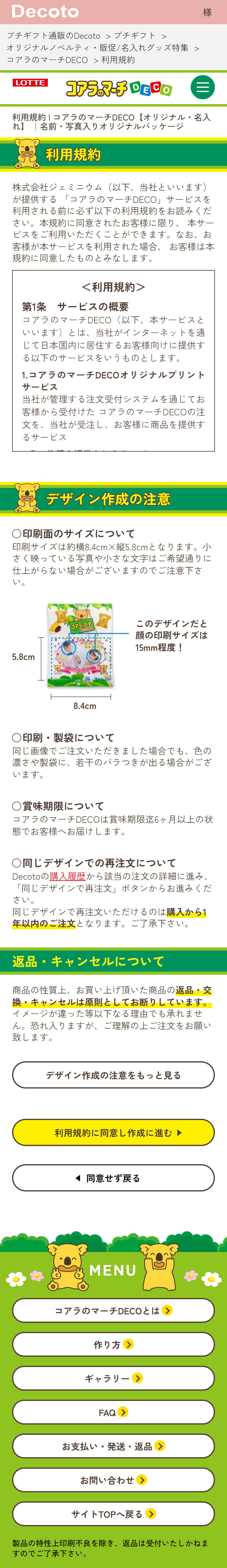Open the プチギフト breadcrumb
227x1568 pixels.
click(135, 36)
